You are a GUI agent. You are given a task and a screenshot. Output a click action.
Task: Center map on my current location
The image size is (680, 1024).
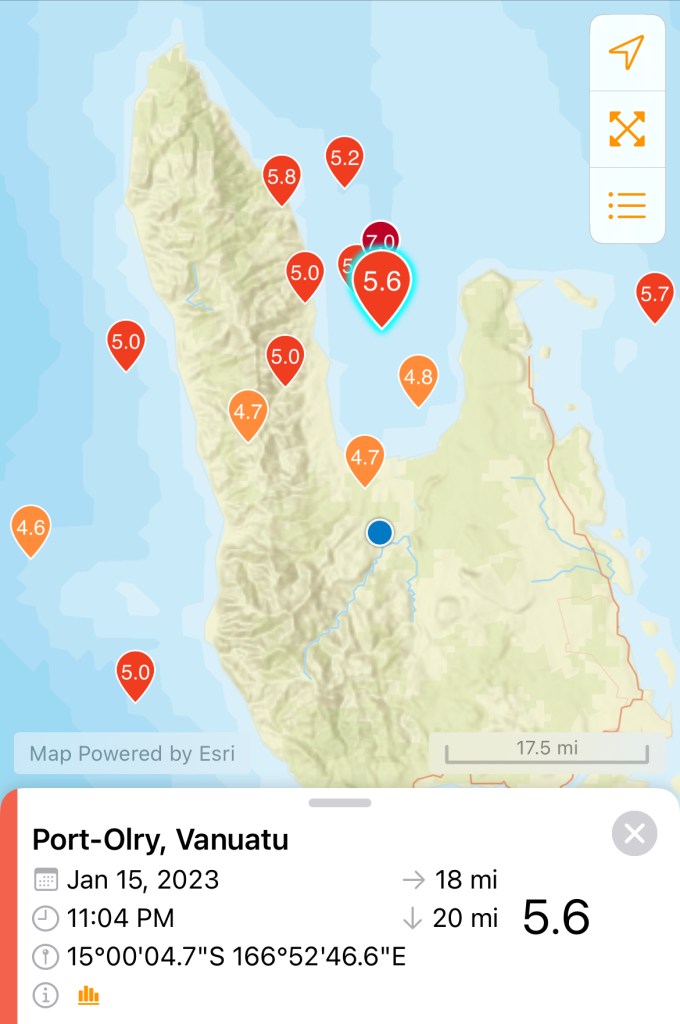pos(627,53)
